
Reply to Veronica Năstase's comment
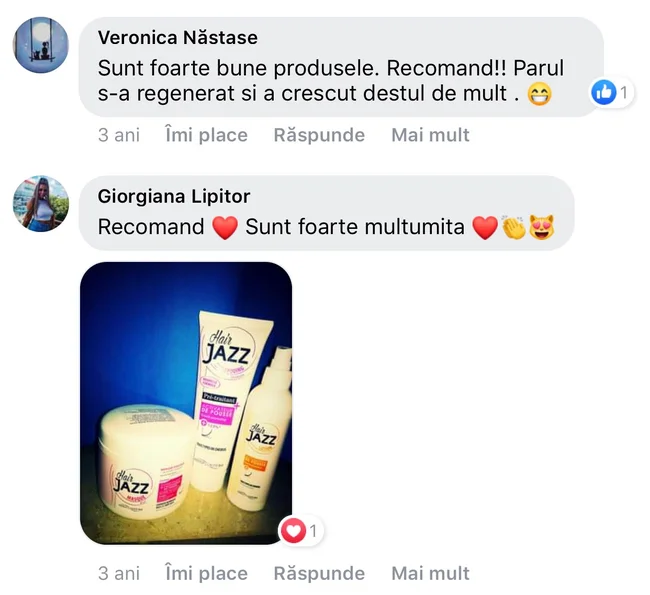coord(319,135)
